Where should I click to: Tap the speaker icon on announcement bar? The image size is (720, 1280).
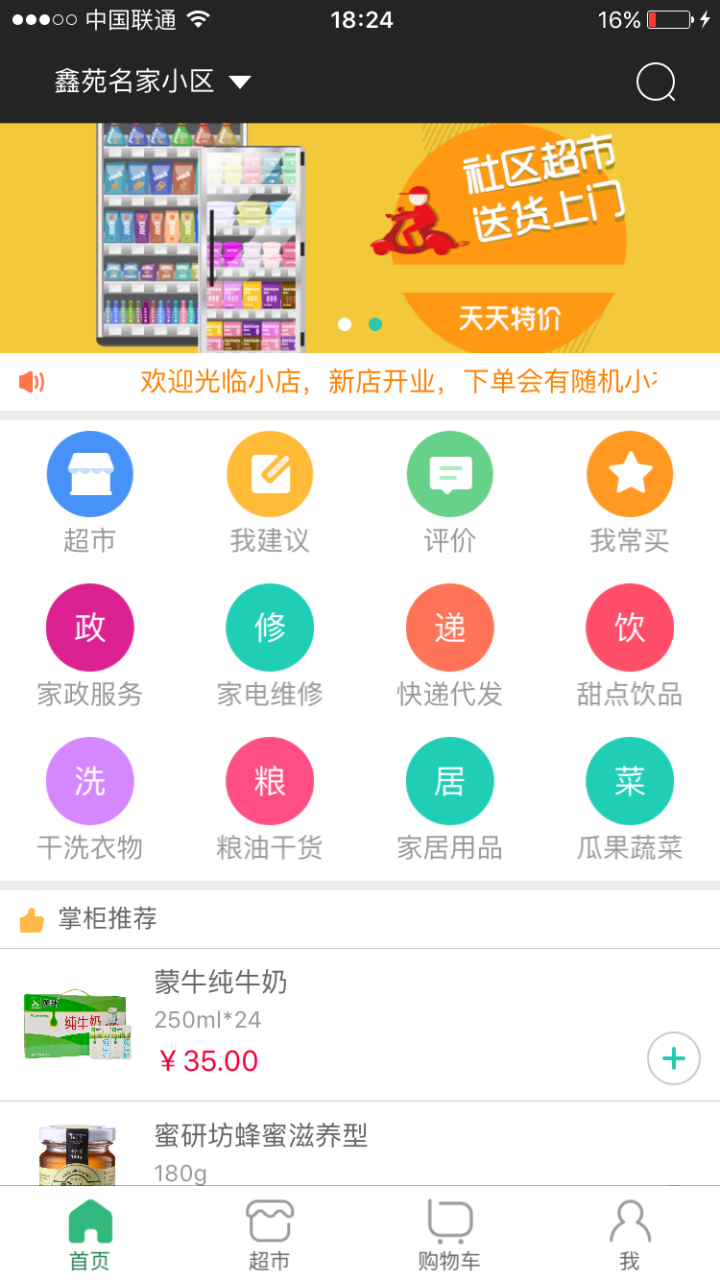pyautogui.click(x=32, y=382)
